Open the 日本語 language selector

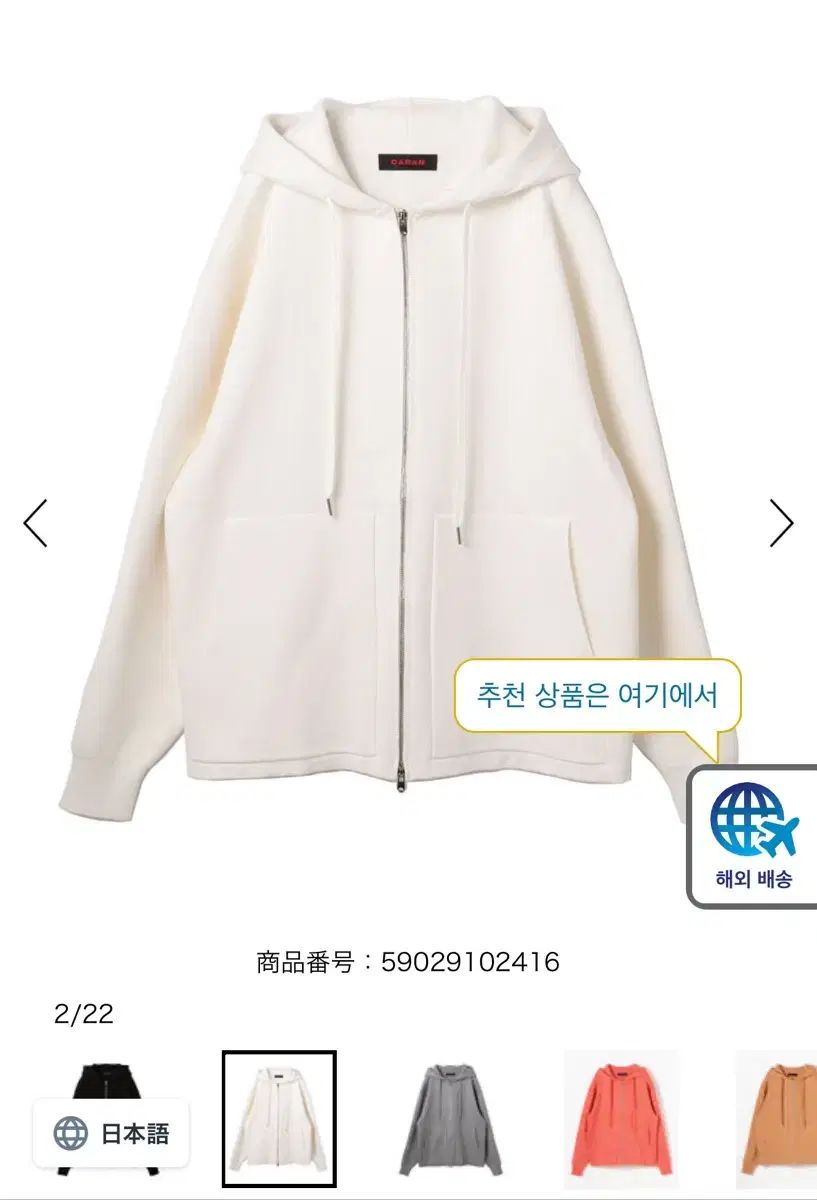coord(111,1134)
